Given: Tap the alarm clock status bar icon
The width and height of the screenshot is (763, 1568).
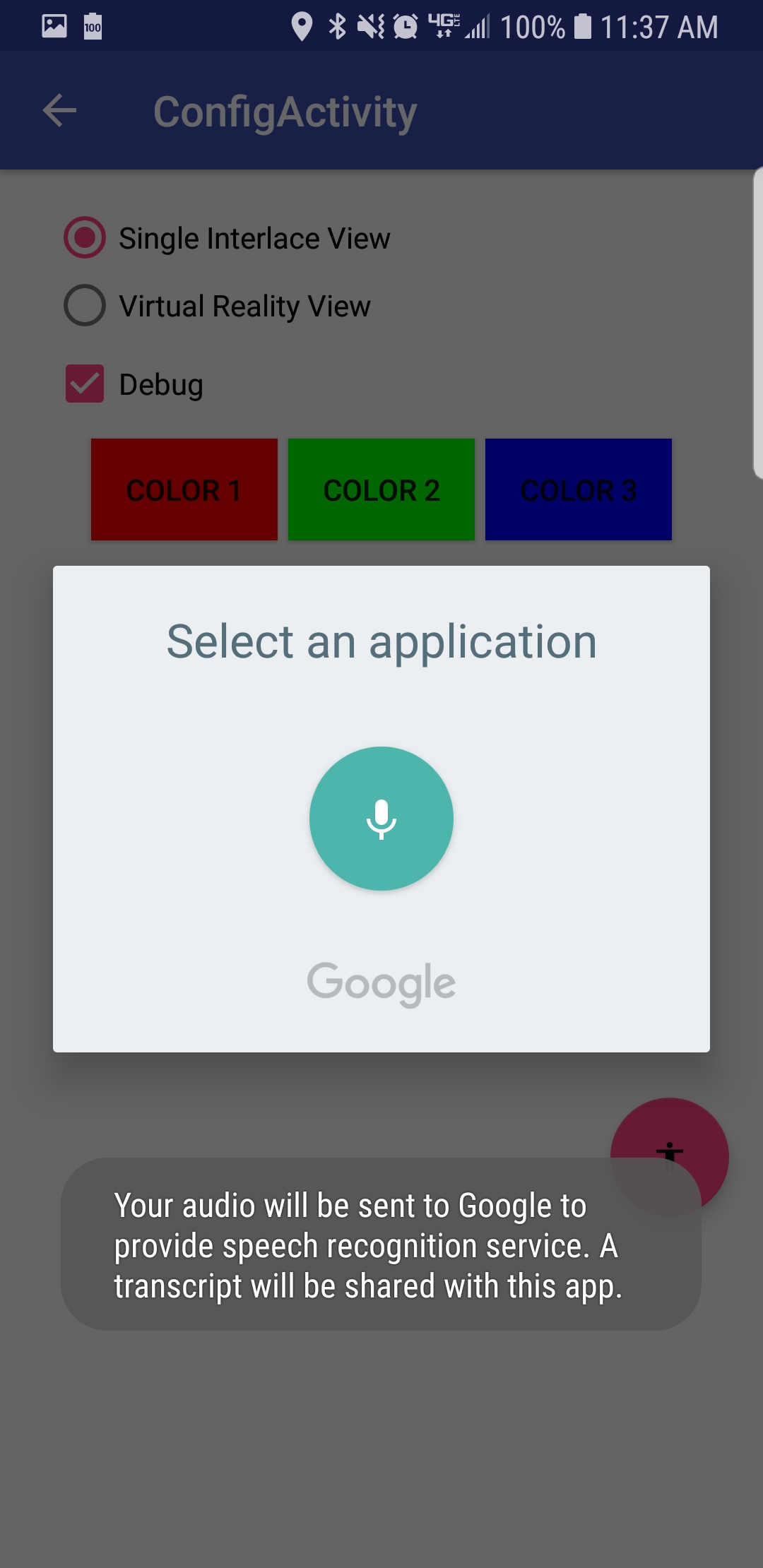Looking at the screenshot, I should coord(406,26).
